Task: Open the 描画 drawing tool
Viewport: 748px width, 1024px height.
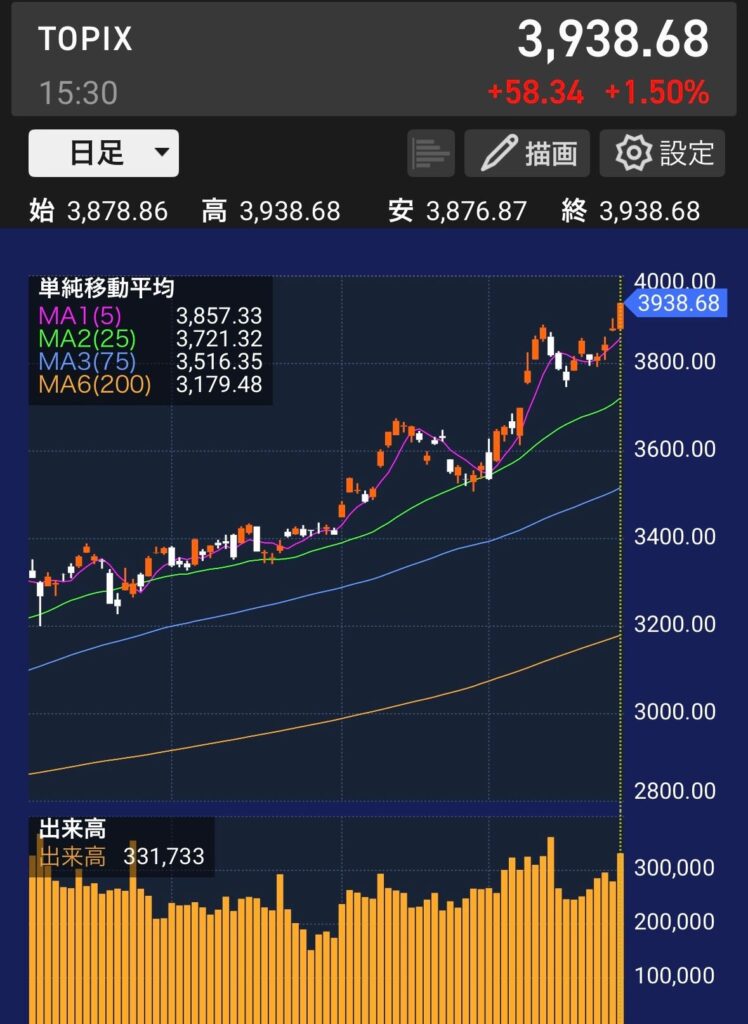Action: coord(527,153)
